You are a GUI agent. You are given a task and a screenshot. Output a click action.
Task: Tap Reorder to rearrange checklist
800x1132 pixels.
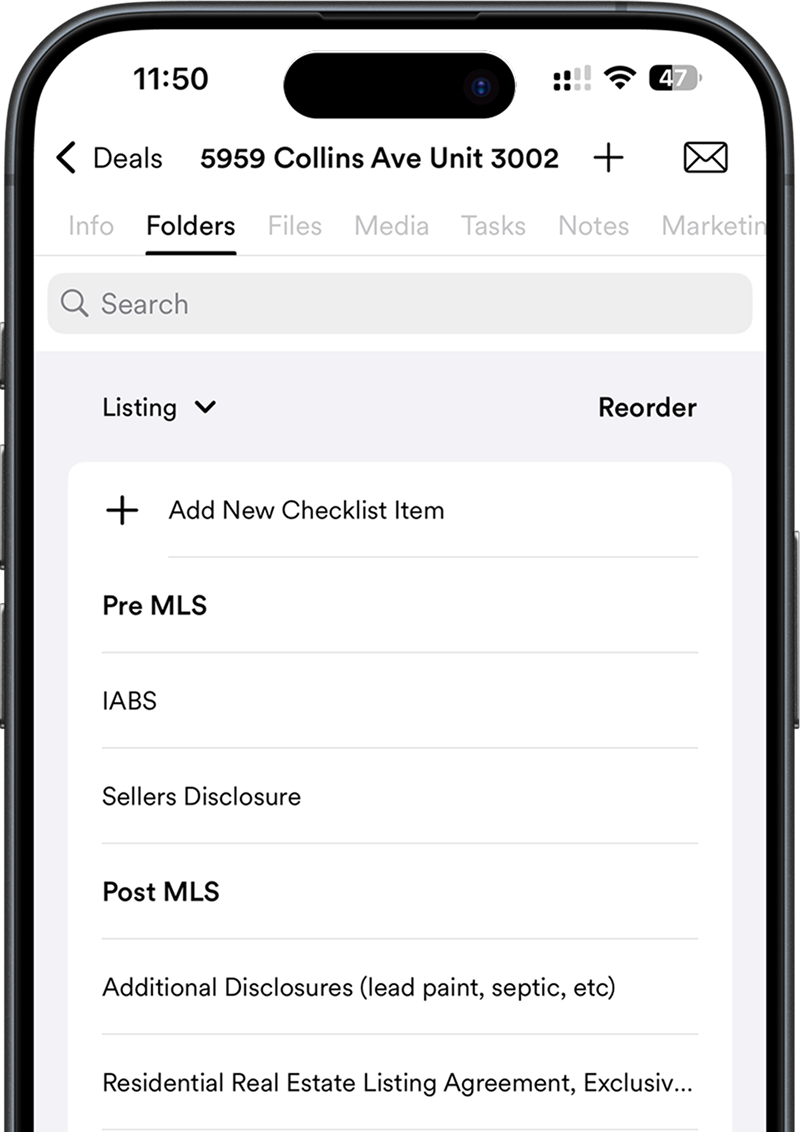[647, 408]
